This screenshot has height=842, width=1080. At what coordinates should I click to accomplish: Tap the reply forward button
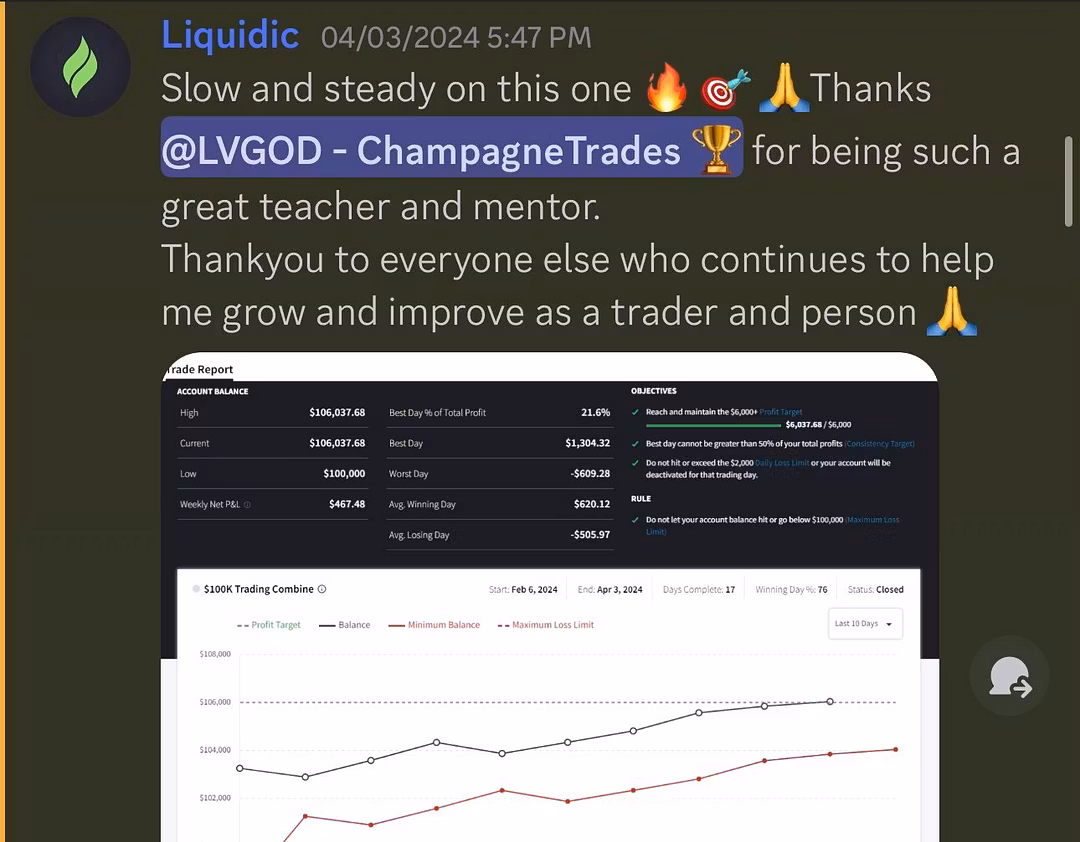pos(1009,676)
